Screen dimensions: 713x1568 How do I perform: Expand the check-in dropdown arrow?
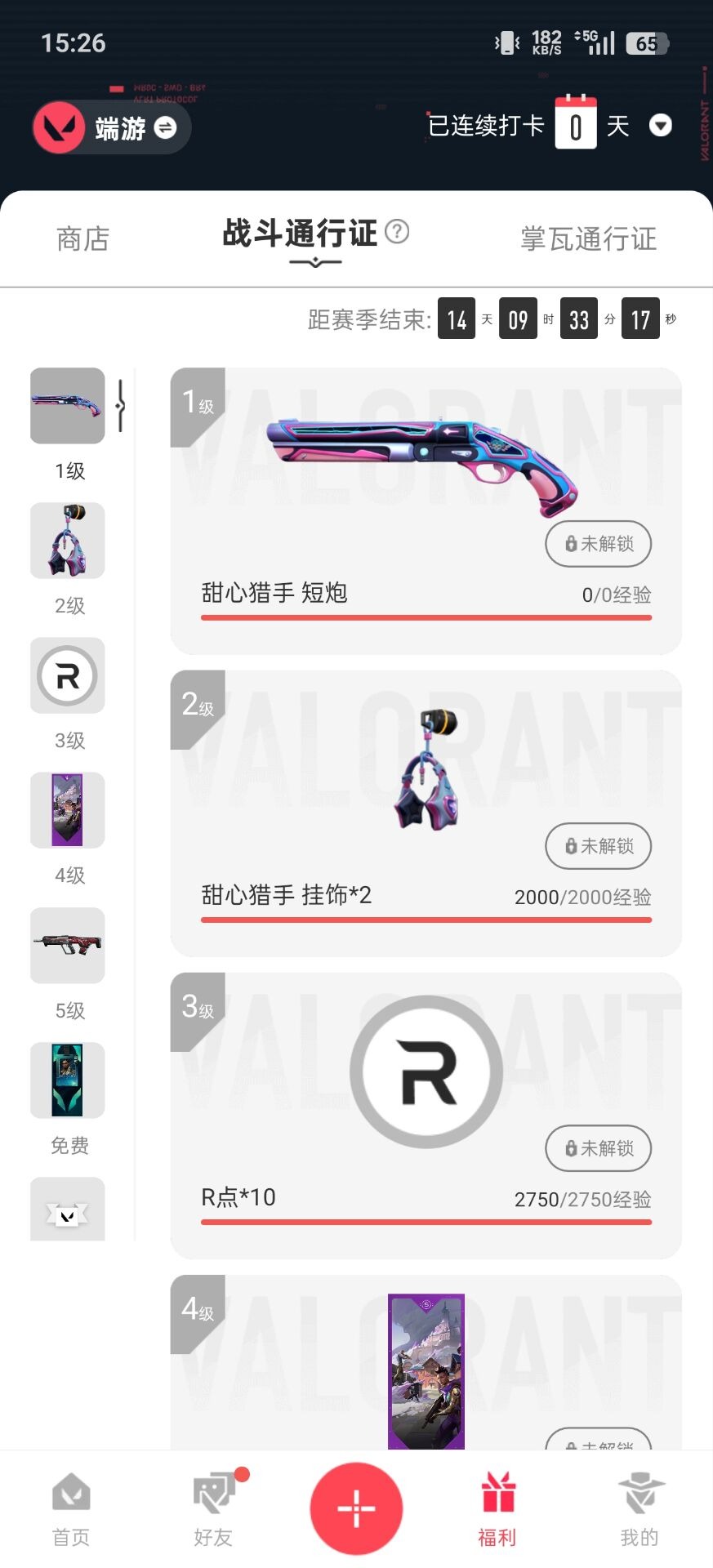(662, 127)
